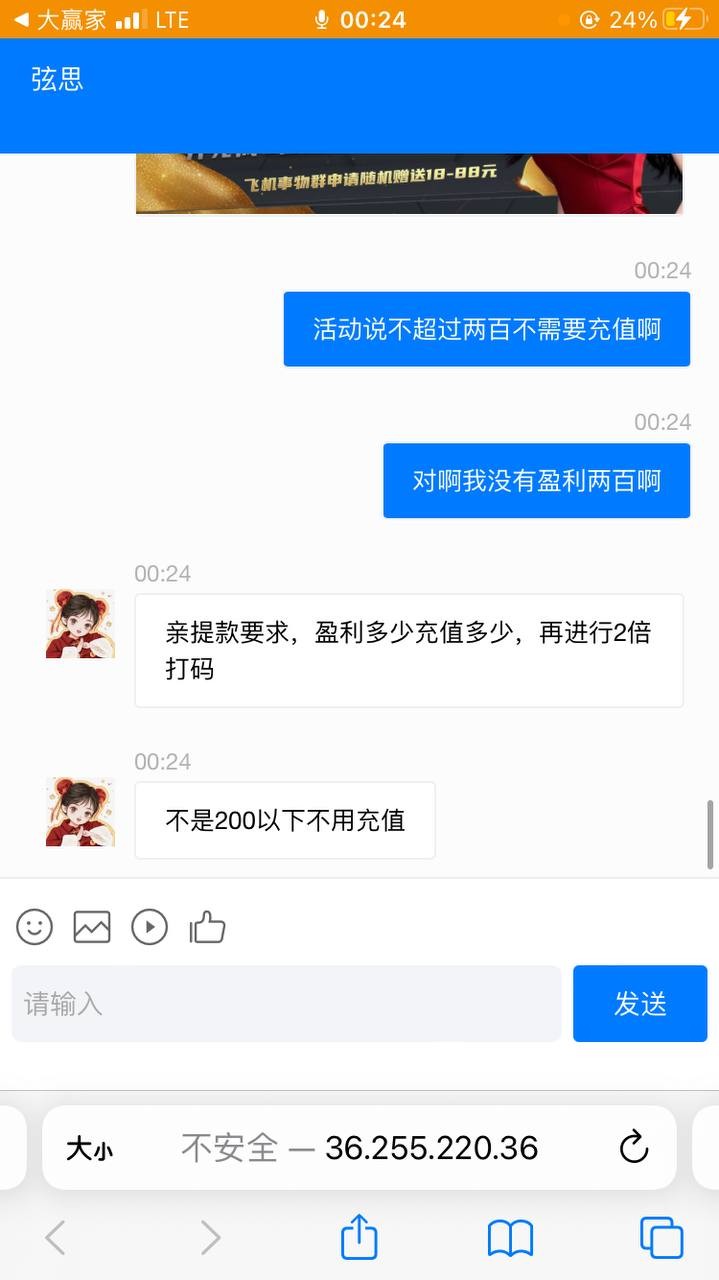Reload the page in Safari
719x1280 pixels.
pyautogui.click(x=634, y=1148)
